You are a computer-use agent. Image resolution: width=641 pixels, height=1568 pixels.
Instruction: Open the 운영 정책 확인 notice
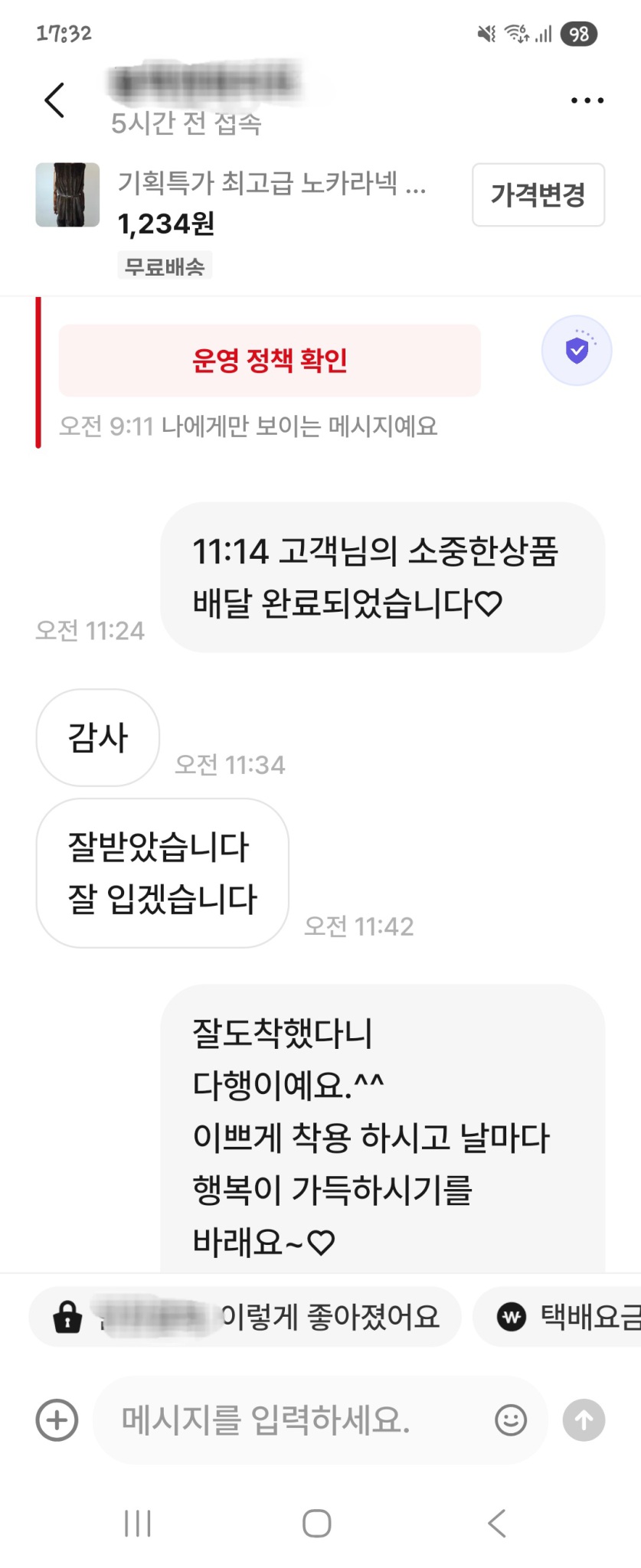(x=270, y=360)
